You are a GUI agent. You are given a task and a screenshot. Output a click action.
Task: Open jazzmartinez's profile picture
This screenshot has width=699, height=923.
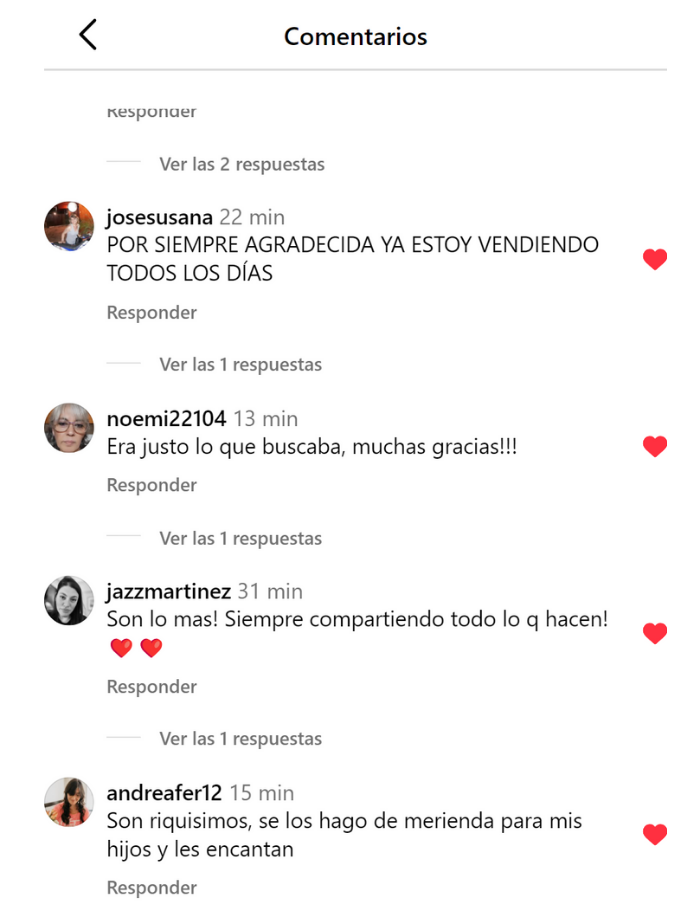click(x=69, y=601)
